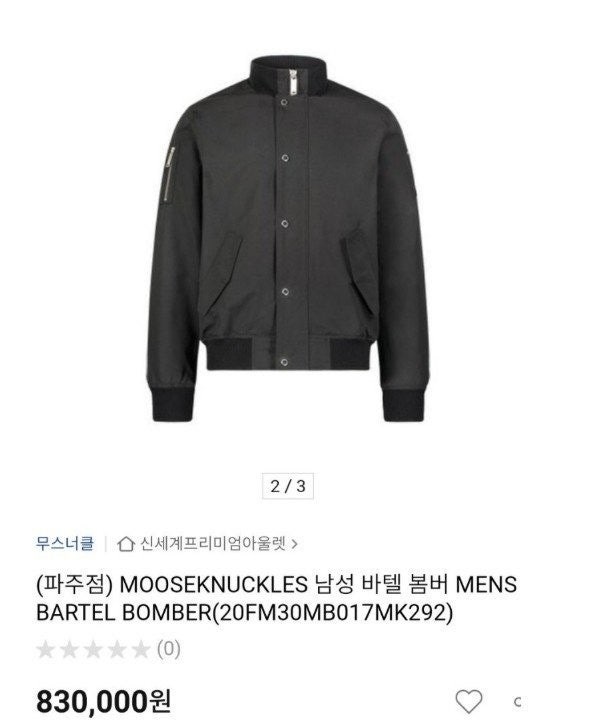The width and height of the screenshot is (615, 724).
Task: Open the star rating reviews (0)
Action: 108,649
